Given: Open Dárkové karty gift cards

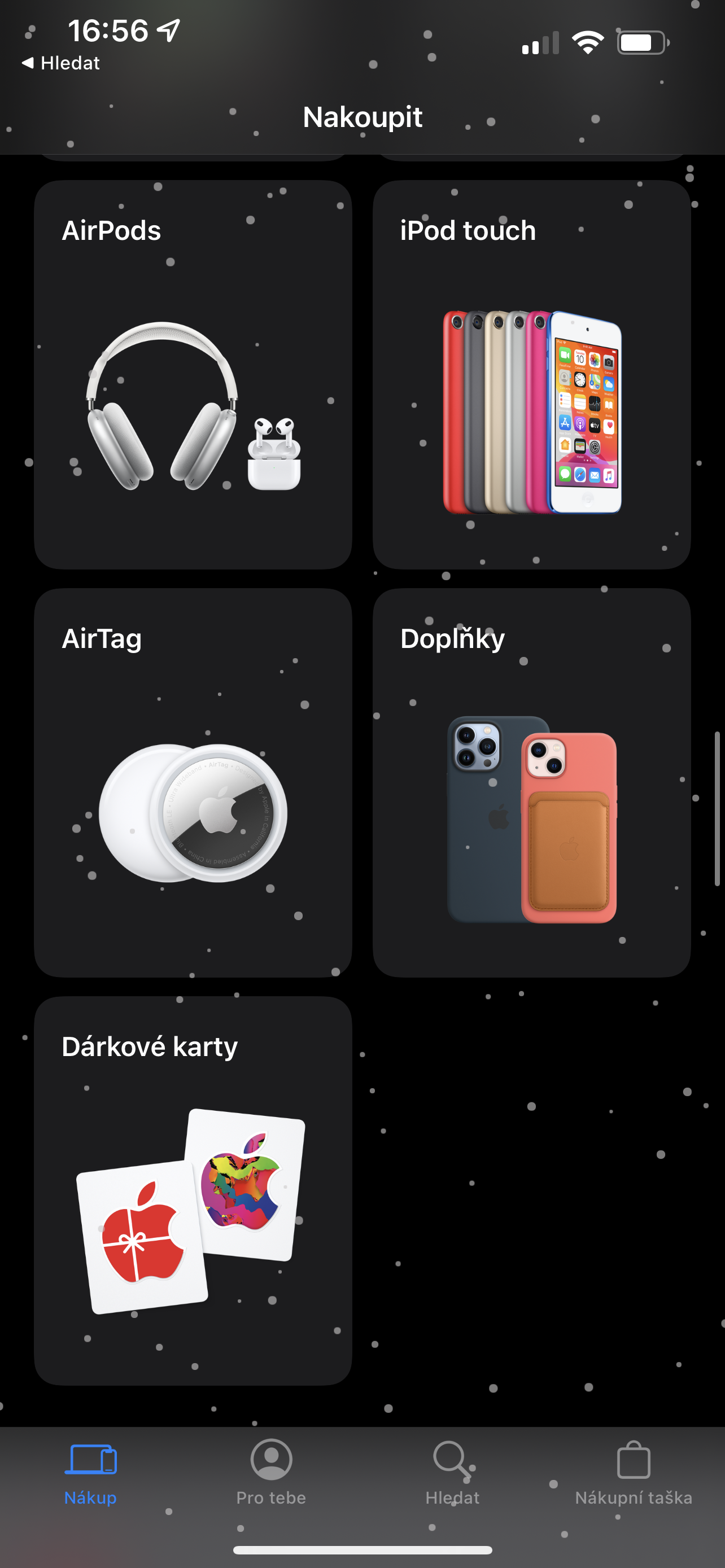Looking at the screenshot, I should coord(193,1190).
